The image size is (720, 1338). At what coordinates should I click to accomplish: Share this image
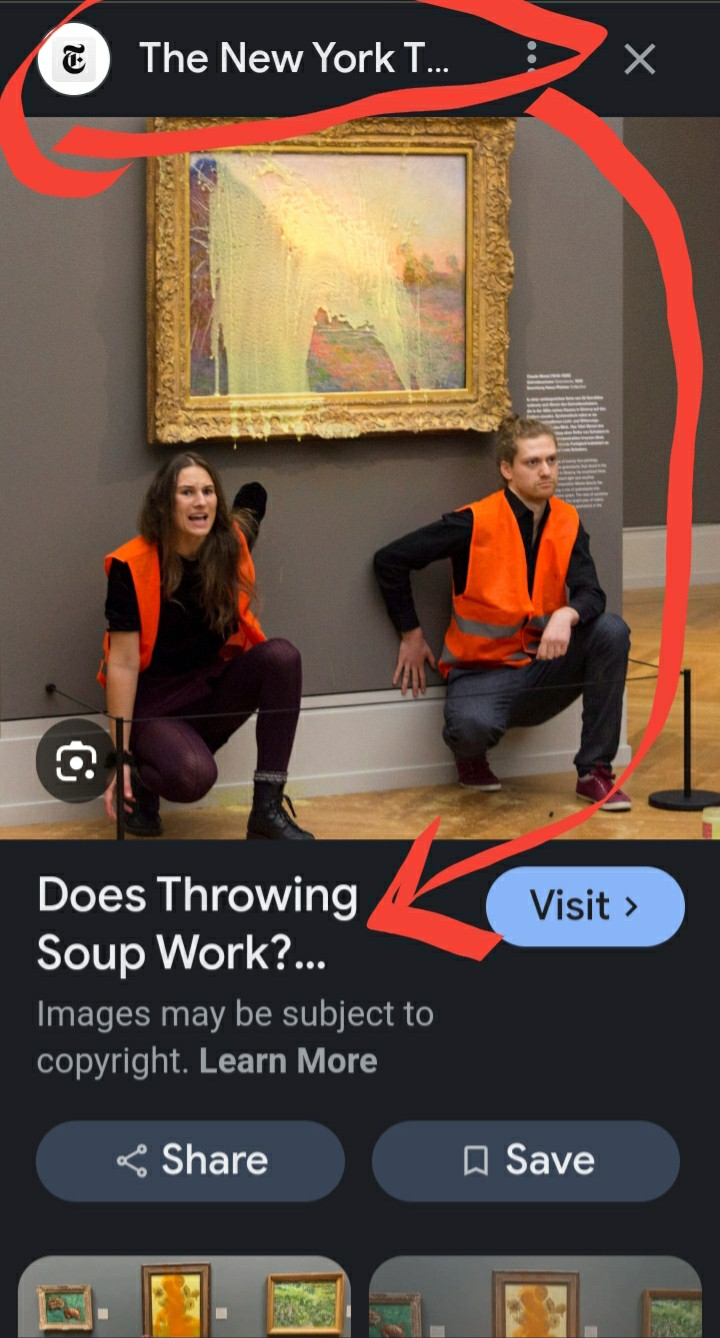[x=190, y=1160]
